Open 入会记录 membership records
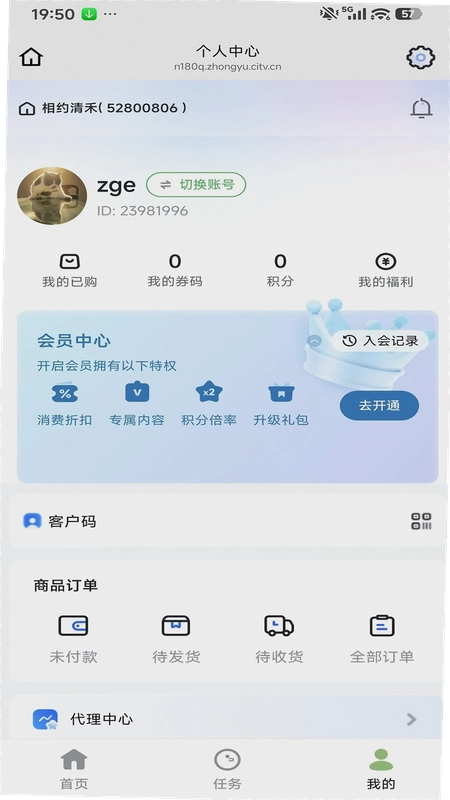This screenshot has width=450, height=800. coord(380,341)
